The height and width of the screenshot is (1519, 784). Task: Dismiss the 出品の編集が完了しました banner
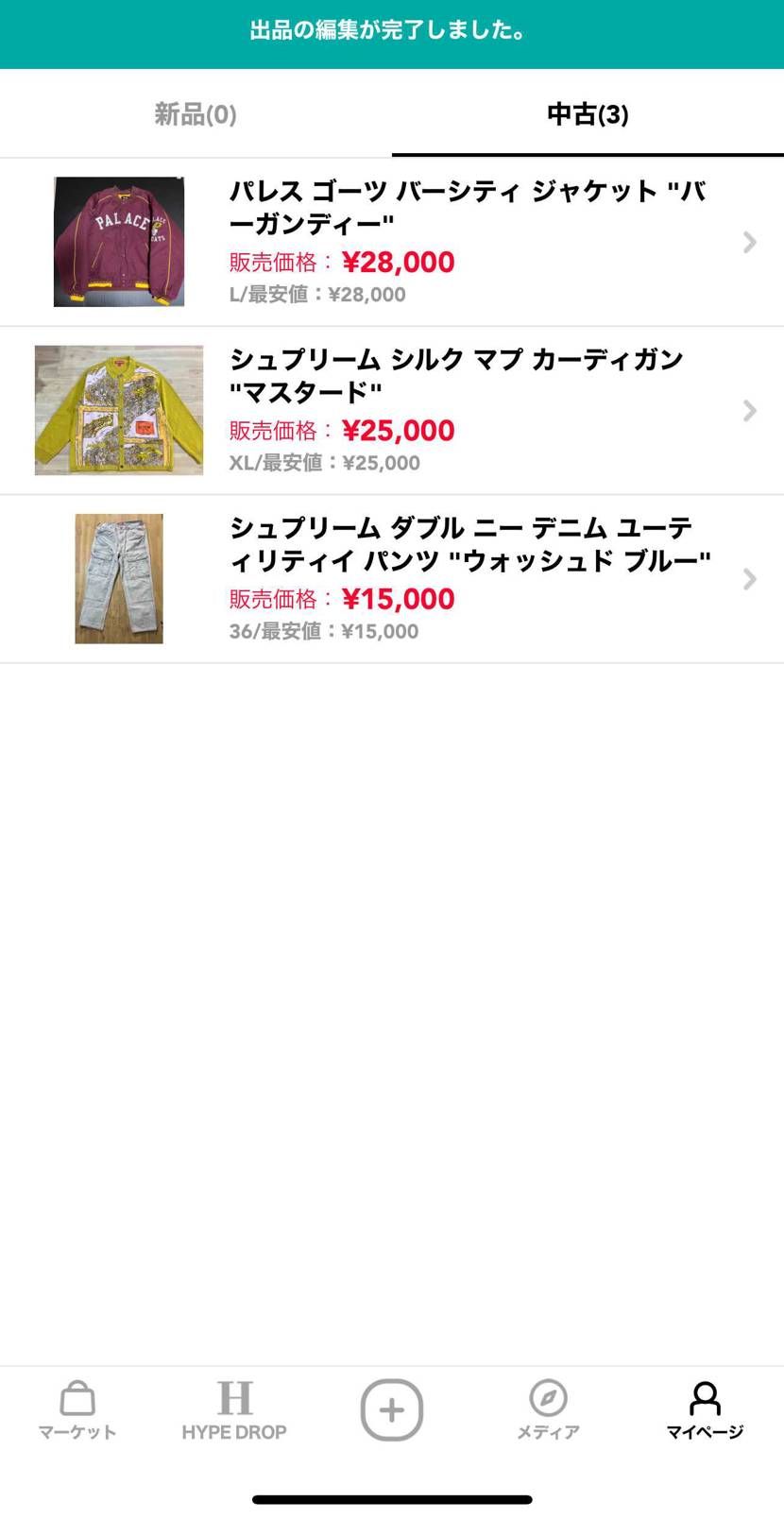point(391,32)
